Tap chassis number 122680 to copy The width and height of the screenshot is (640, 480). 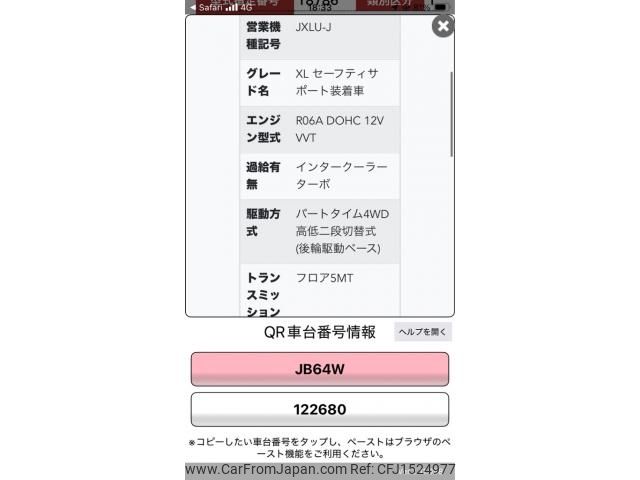tap(320, 410)
